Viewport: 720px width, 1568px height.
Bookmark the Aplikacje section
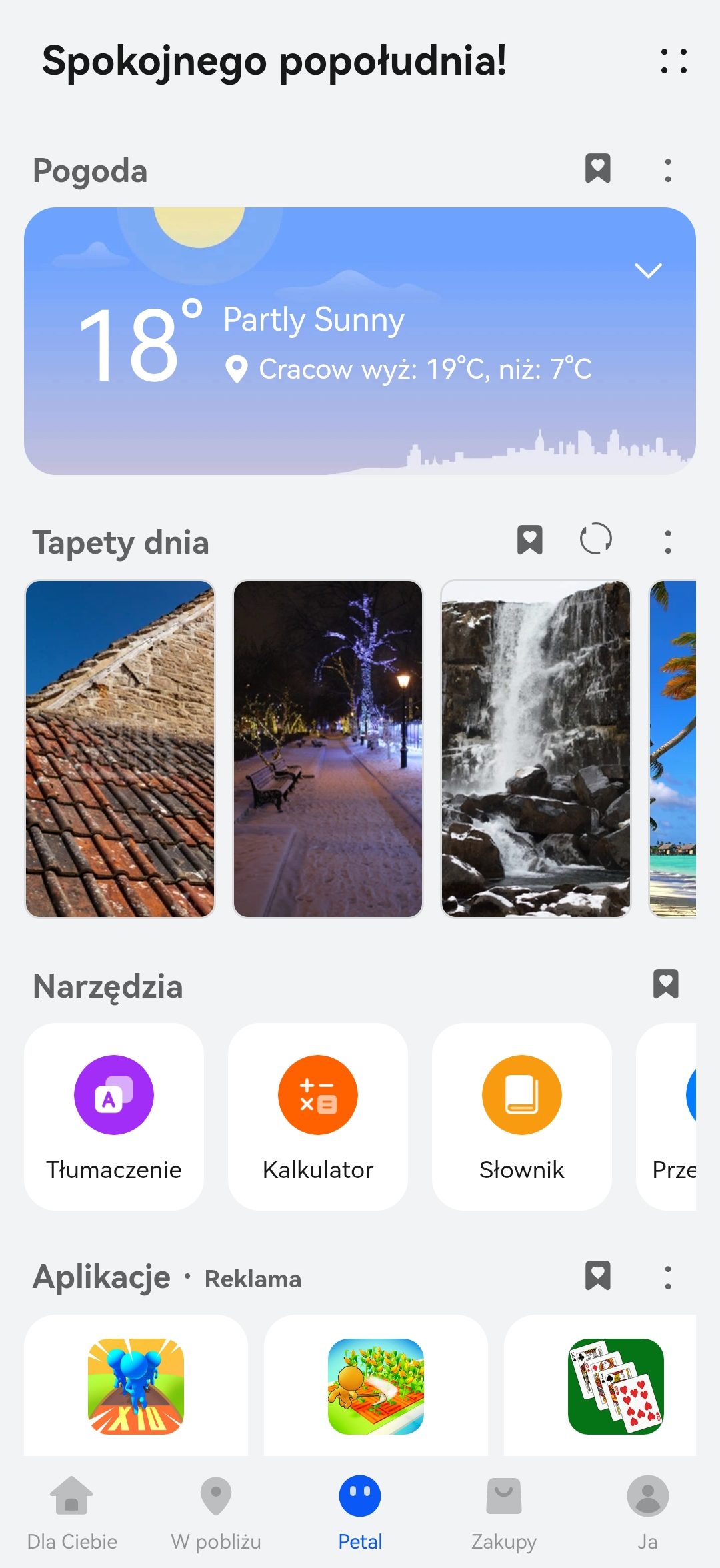point(597,1275)
